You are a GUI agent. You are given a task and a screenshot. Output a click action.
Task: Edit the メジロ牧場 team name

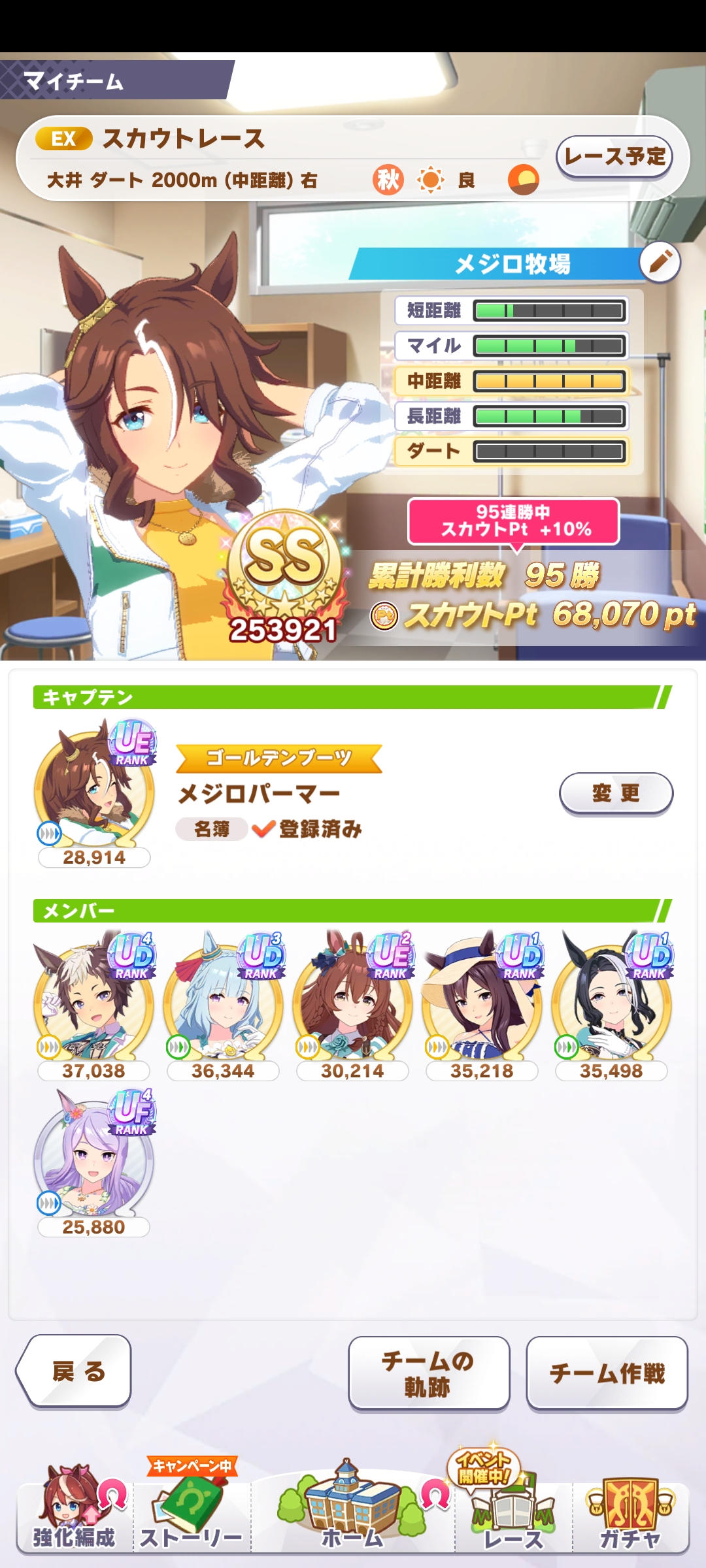pyautogui.click(x=660, y=263)
